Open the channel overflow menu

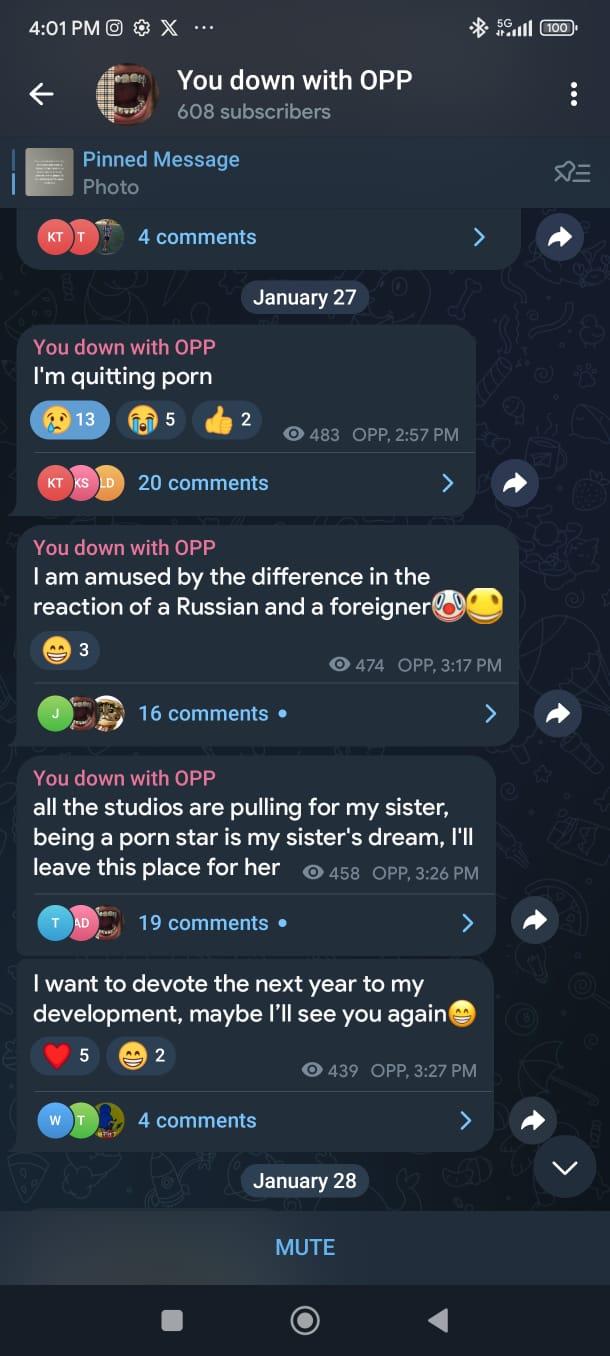(x=573, y=94)
